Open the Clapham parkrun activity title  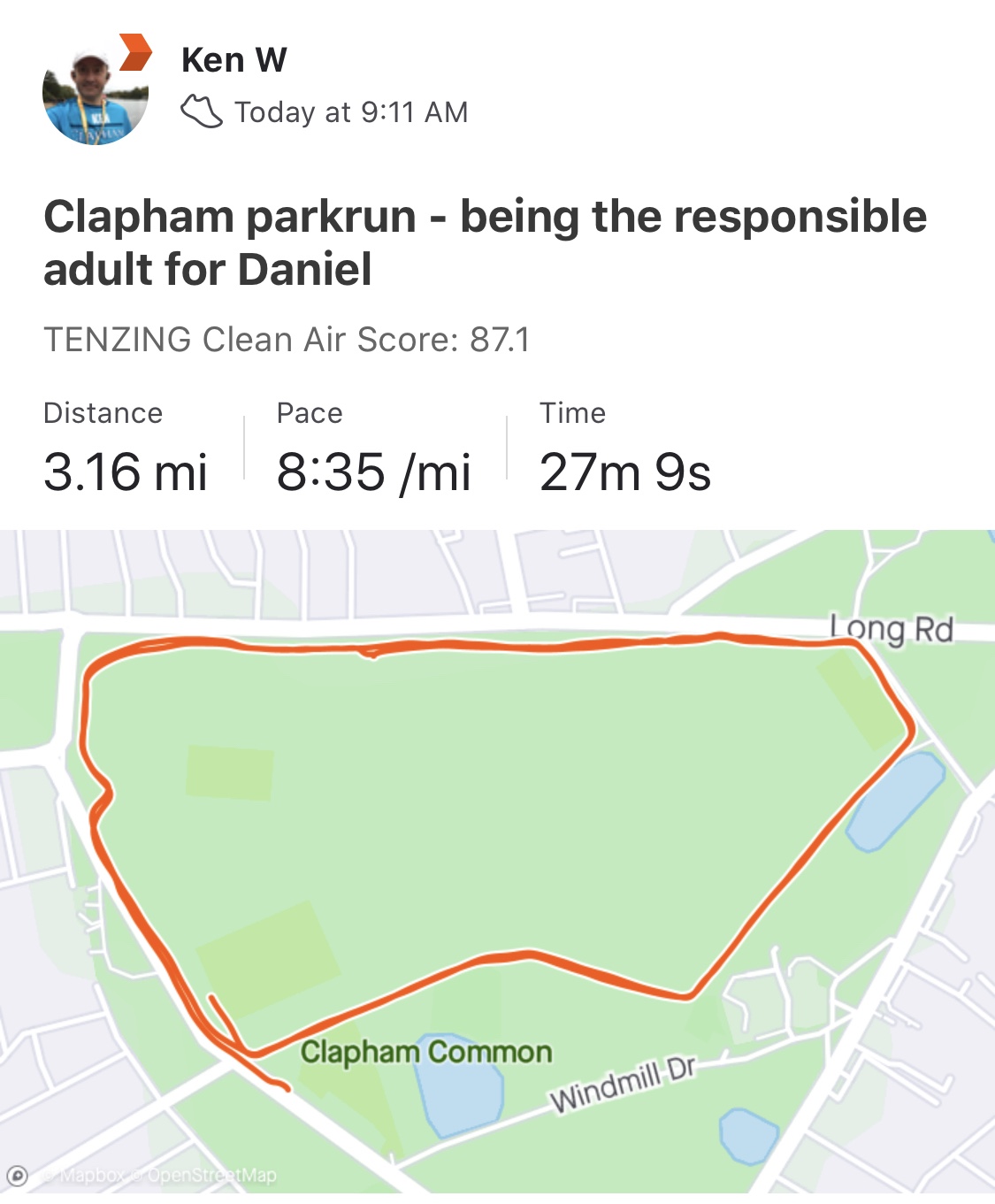click(x=485, y=242)
